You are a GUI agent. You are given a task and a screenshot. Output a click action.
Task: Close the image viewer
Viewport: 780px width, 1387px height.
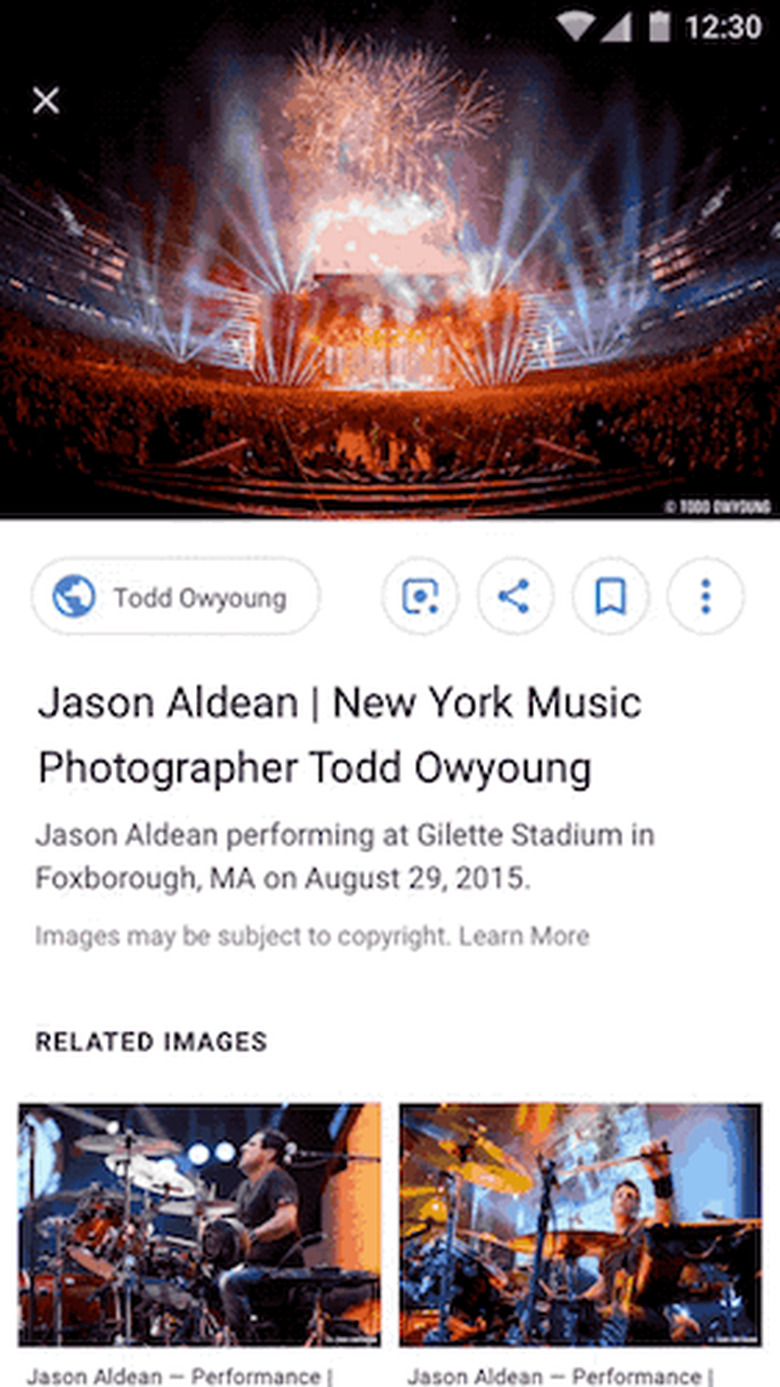click(46, 100)
